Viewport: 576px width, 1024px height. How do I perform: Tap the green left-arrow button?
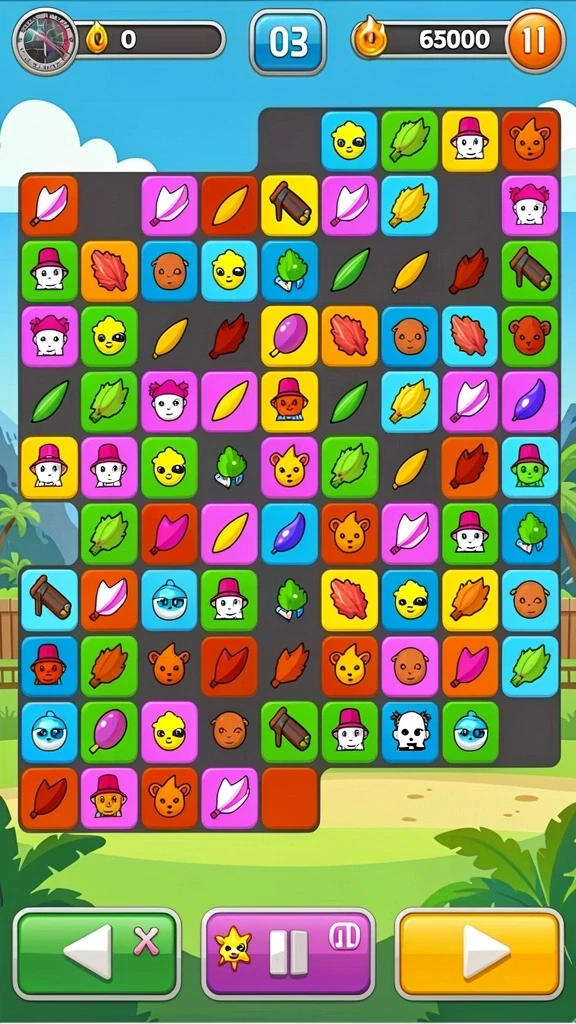click(97, 952)
